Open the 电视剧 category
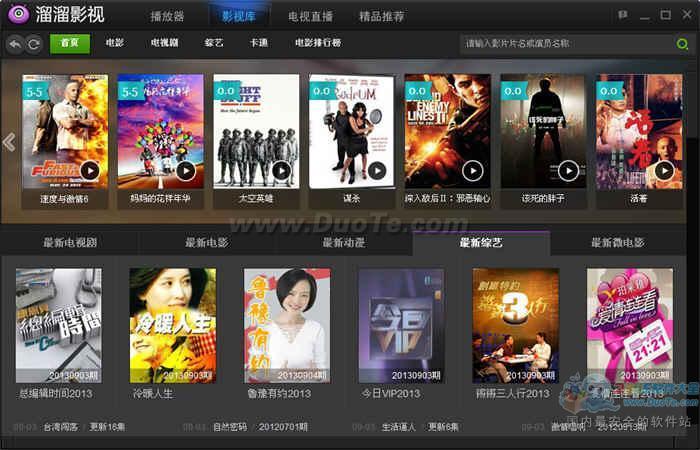 pyautogui.click(x=165, y=44)
